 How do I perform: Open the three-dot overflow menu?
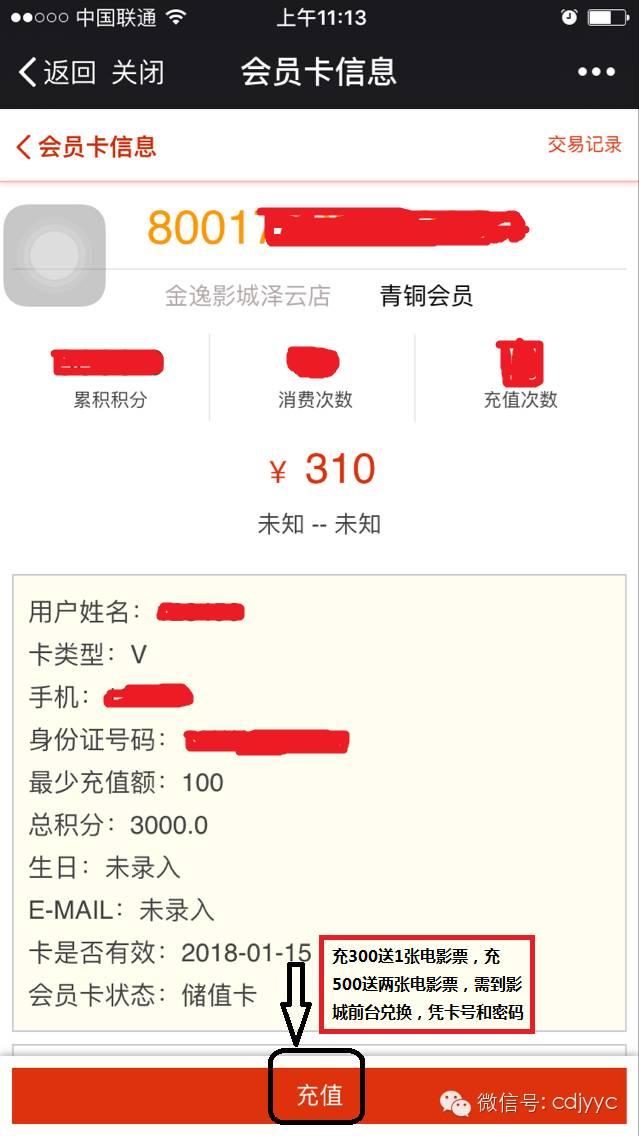tap(596, 72)
